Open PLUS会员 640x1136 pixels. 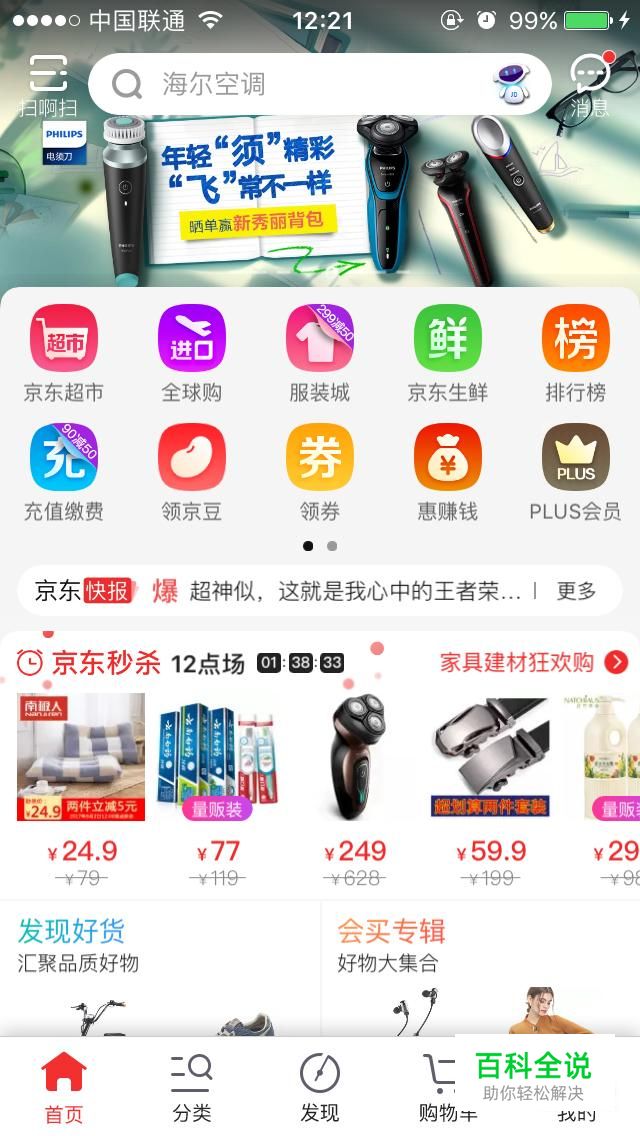(x=575, y=471)
